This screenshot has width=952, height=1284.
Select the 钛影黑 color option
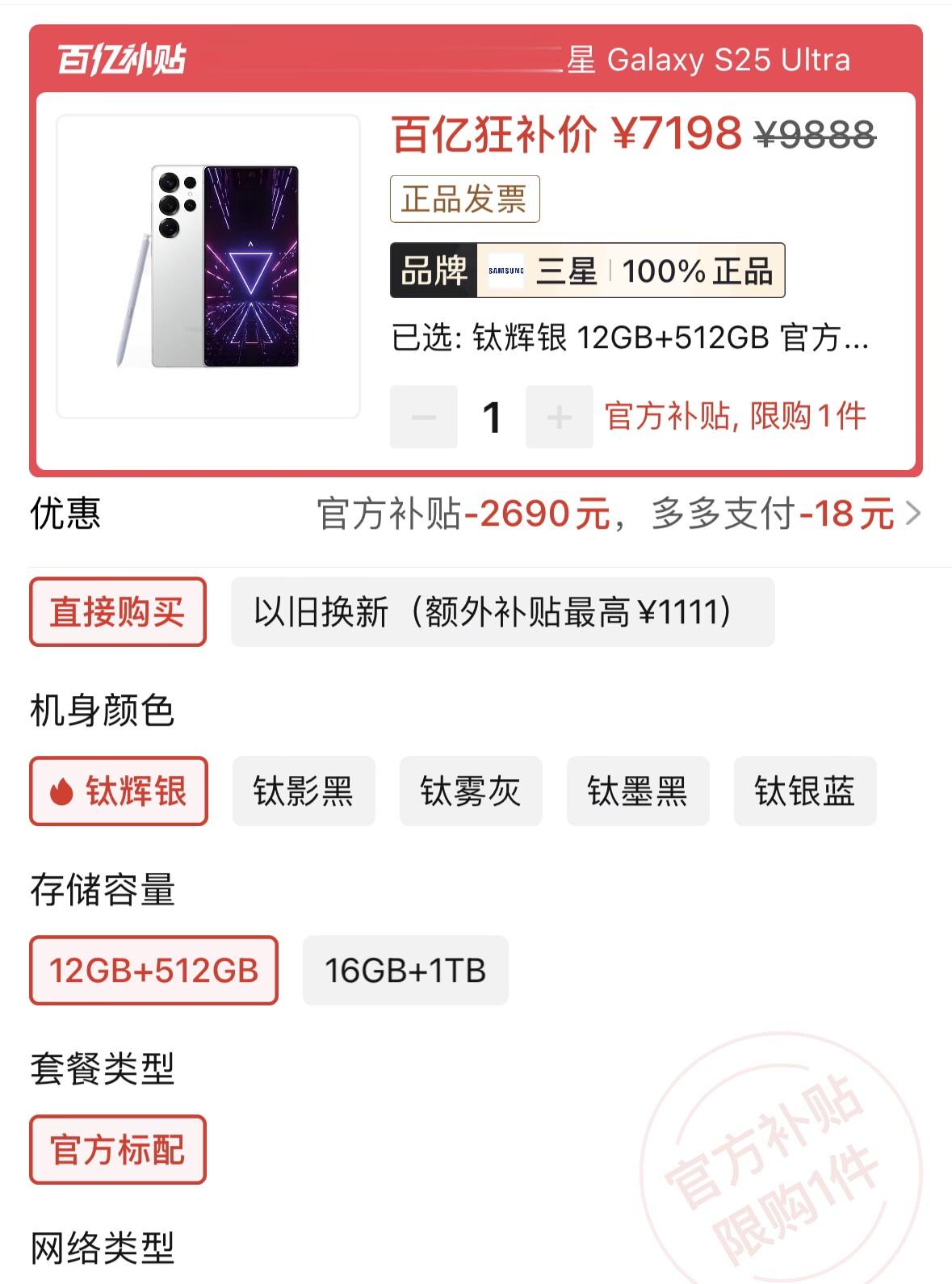(303, 792)
